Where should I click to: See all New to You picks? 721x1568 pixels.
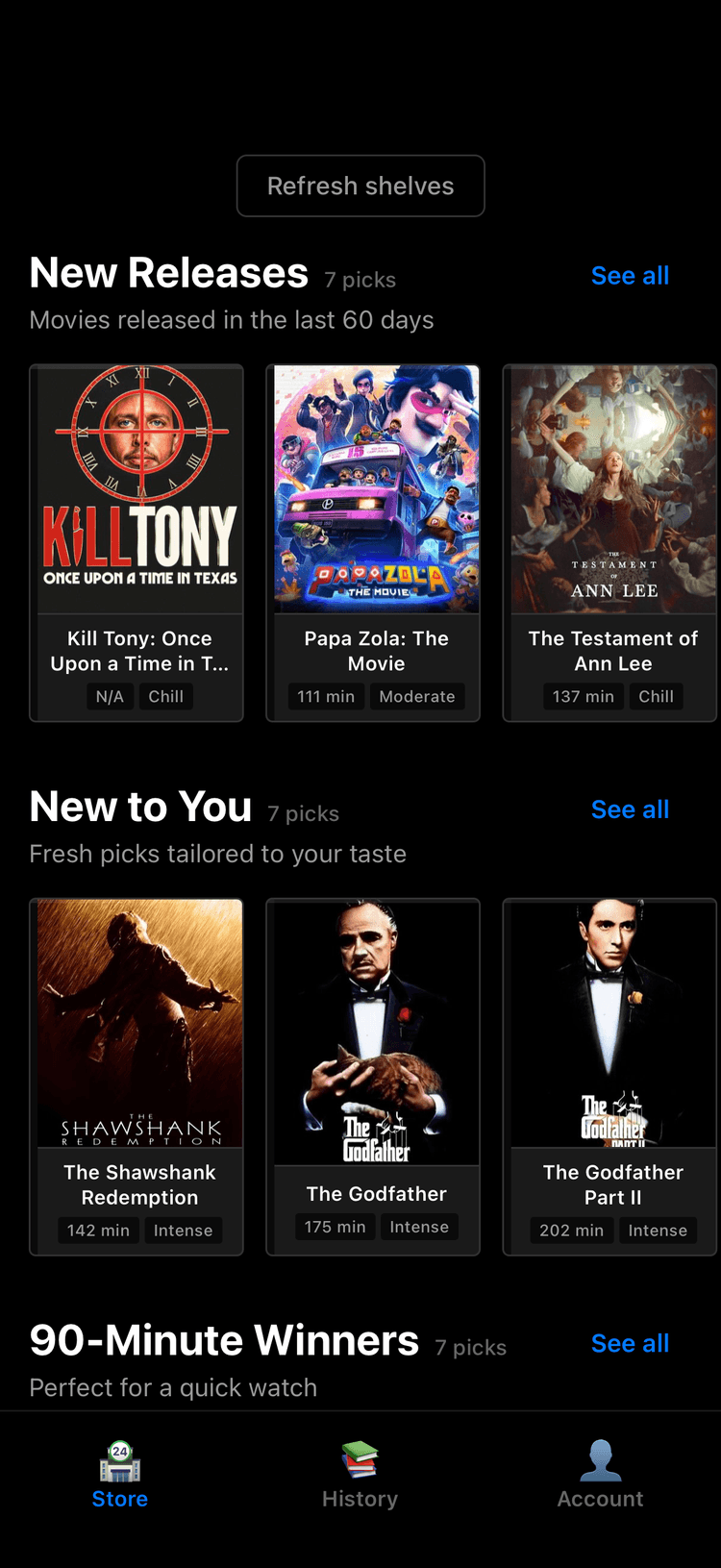[x=630, y=809]
